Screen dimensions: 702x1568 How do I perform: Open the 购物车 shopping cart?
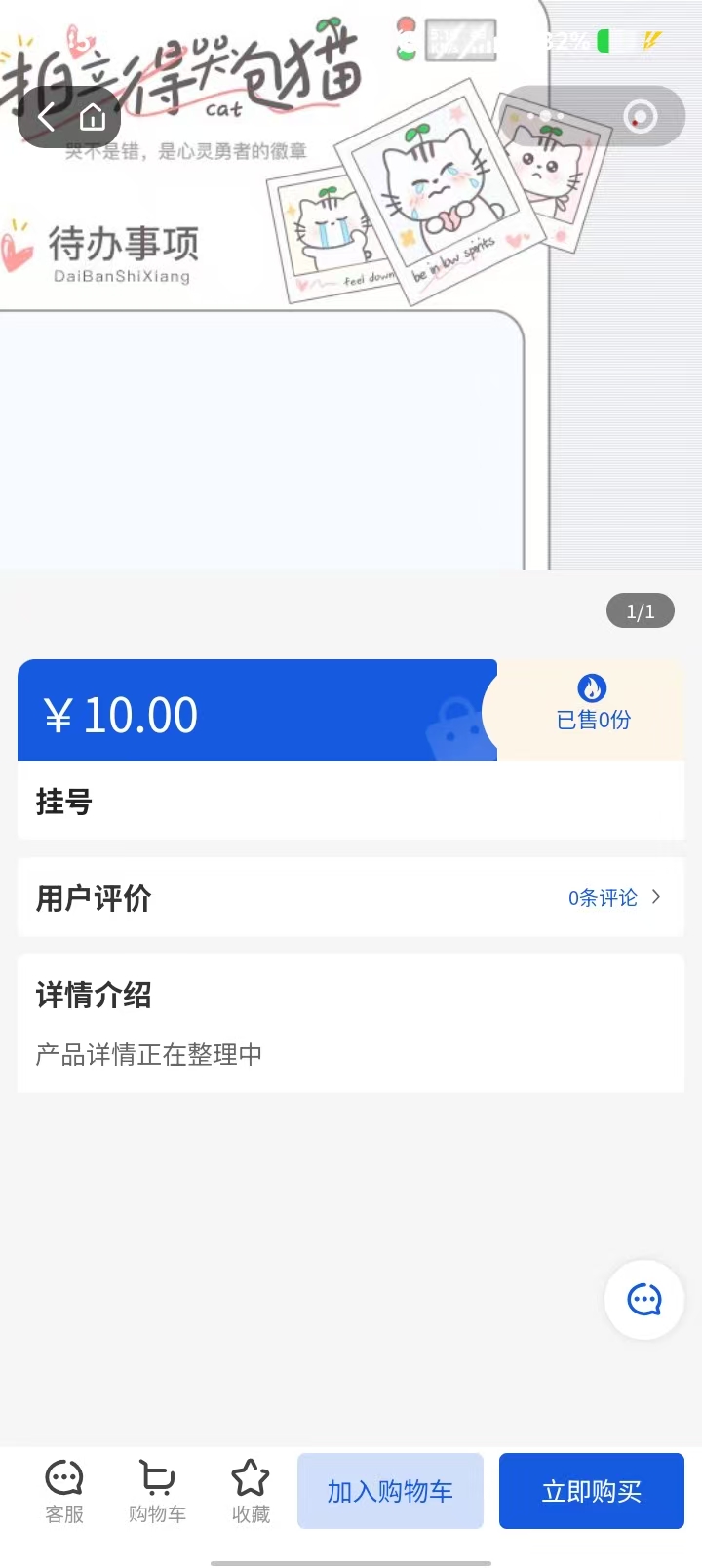157,1491
